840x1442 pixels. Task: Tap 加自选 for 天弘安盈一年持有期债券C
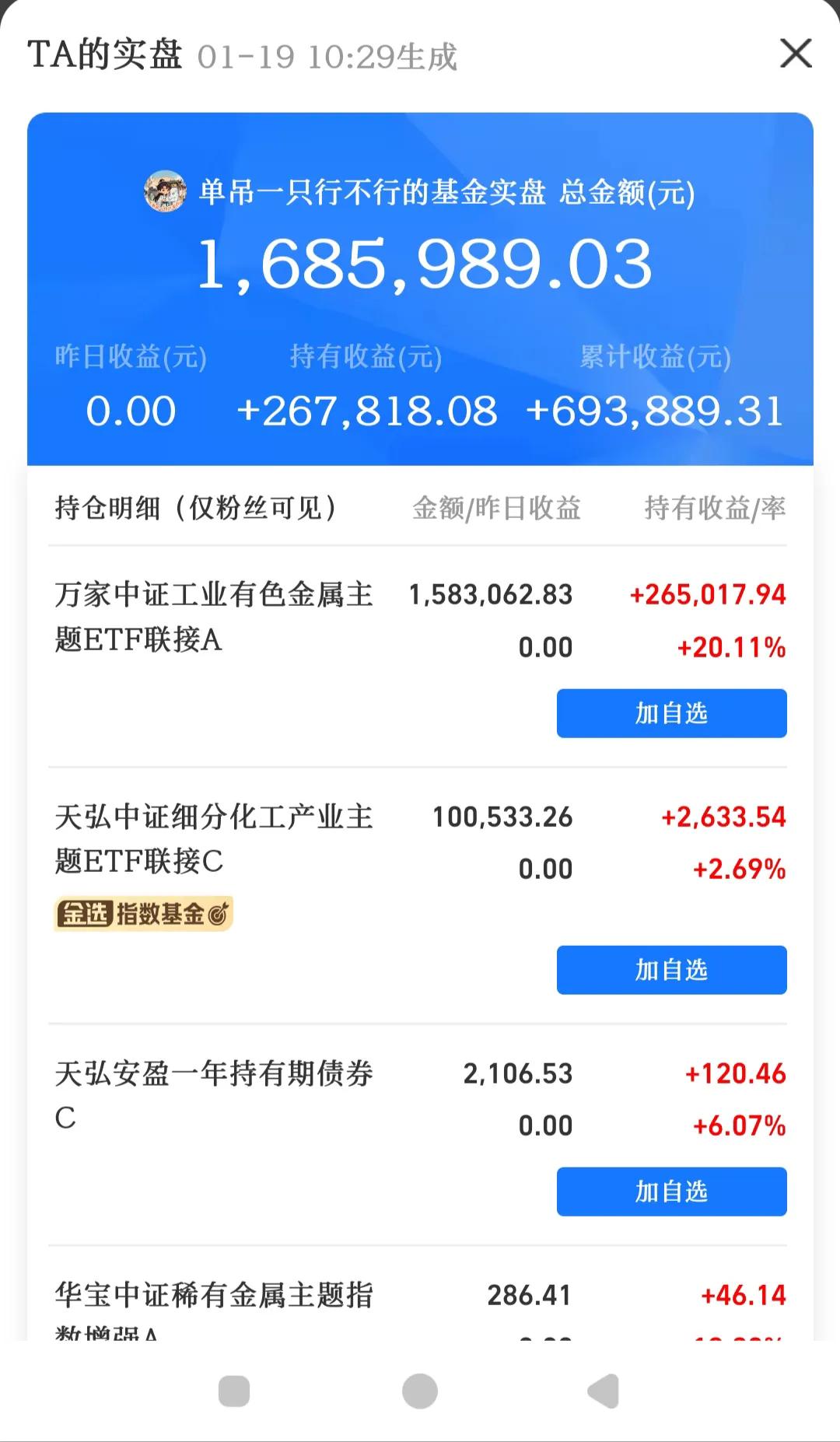click(670, 1192)
